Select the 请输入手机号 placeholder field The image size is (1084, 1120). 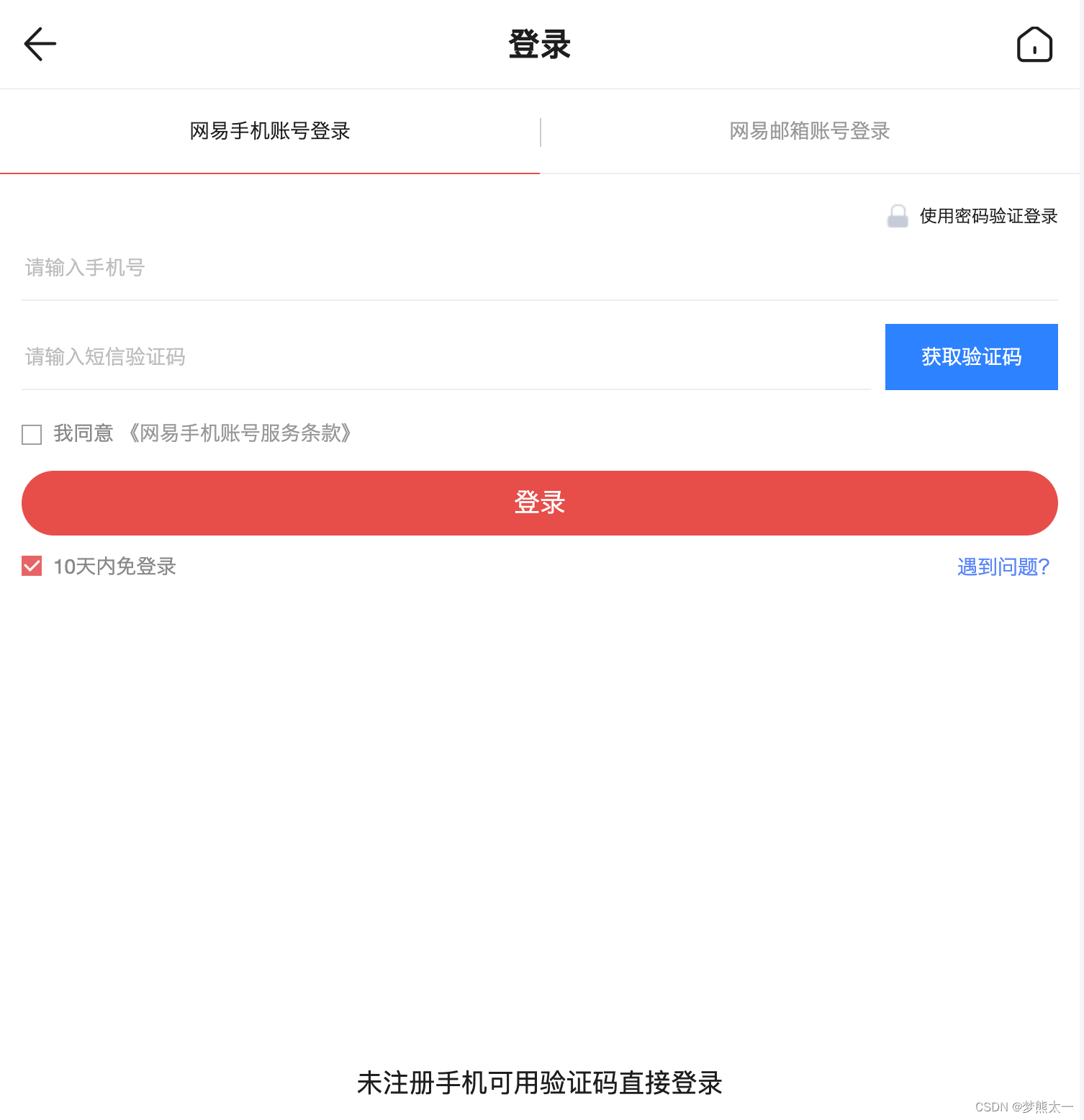84,268
